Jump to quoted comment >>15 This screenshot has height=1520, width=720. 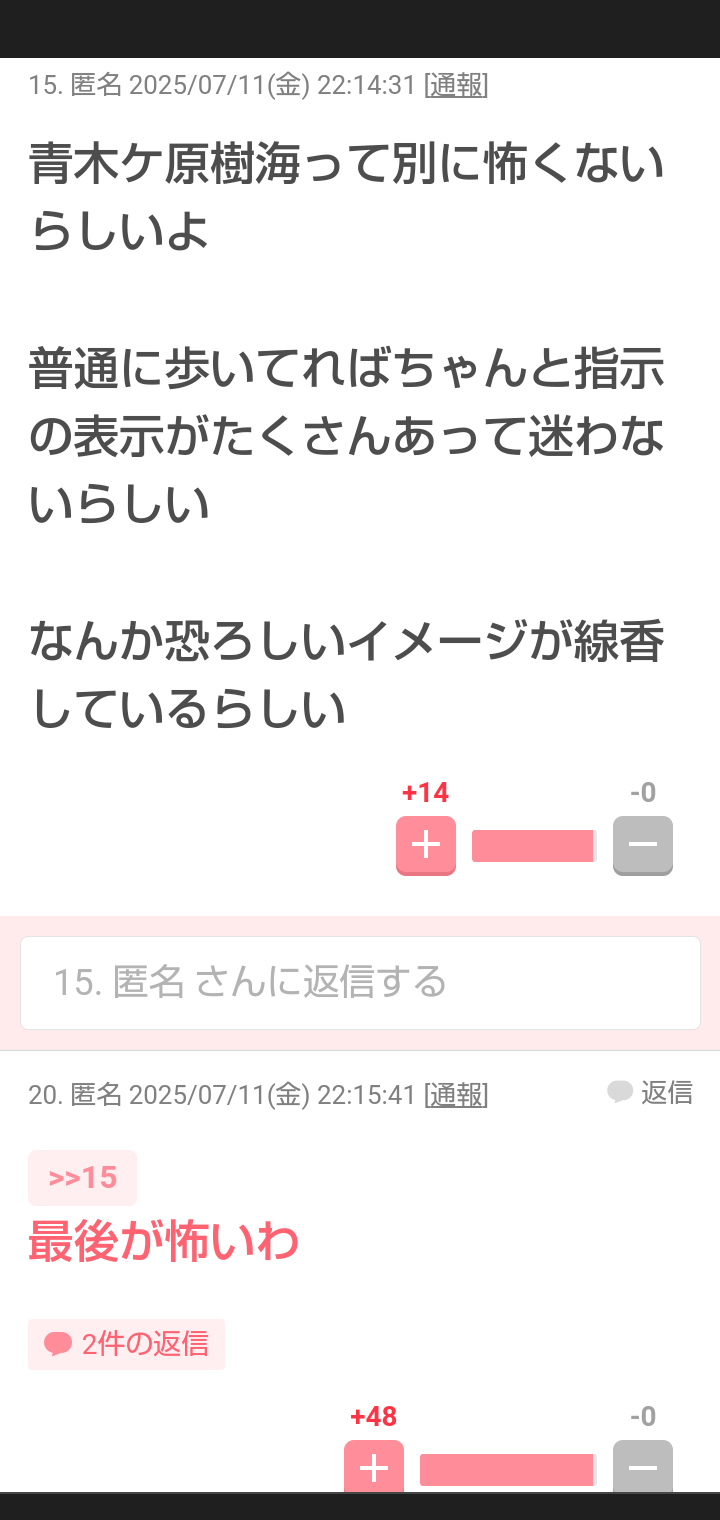coord(82,1177)
